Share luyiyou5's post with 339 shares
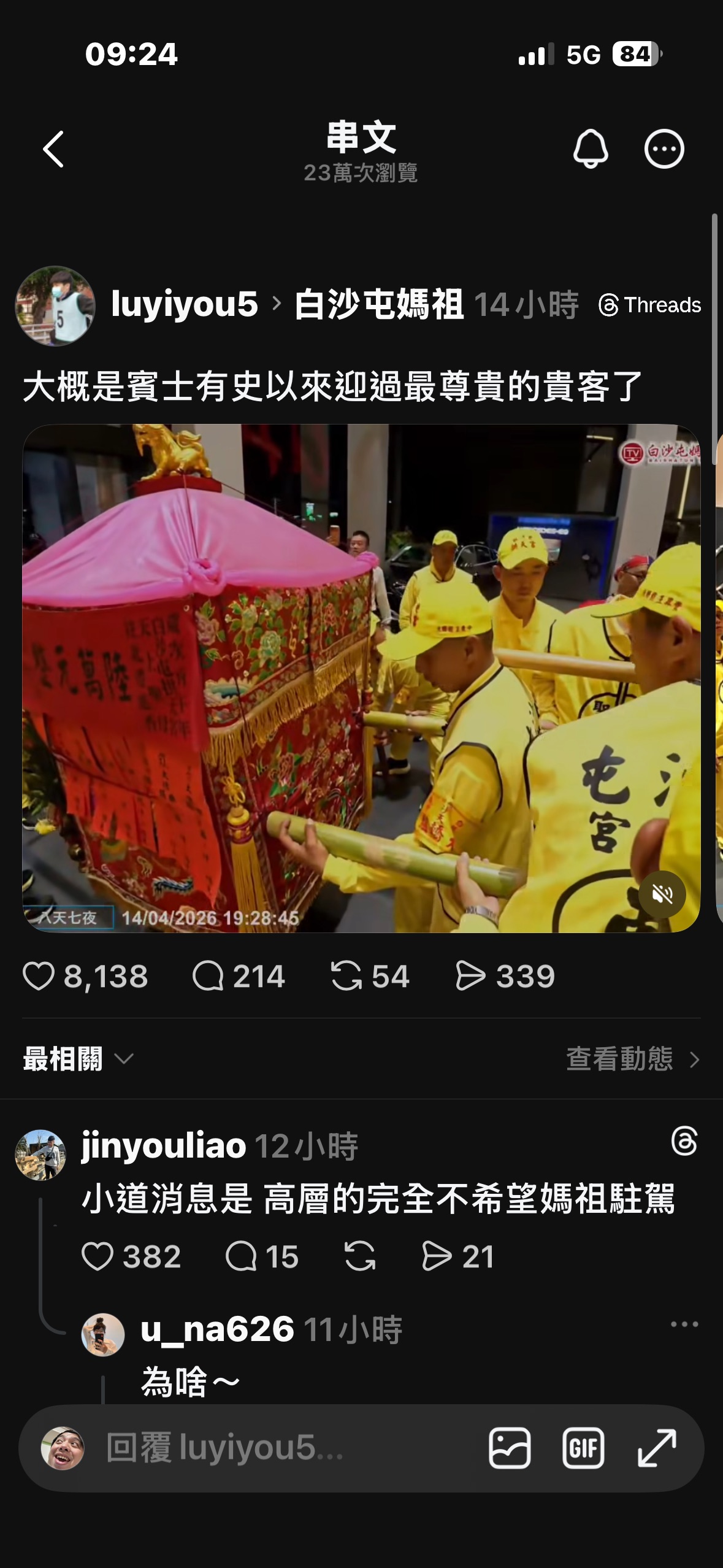Viewport: 723px width, 1568px height. pos(471,976)
